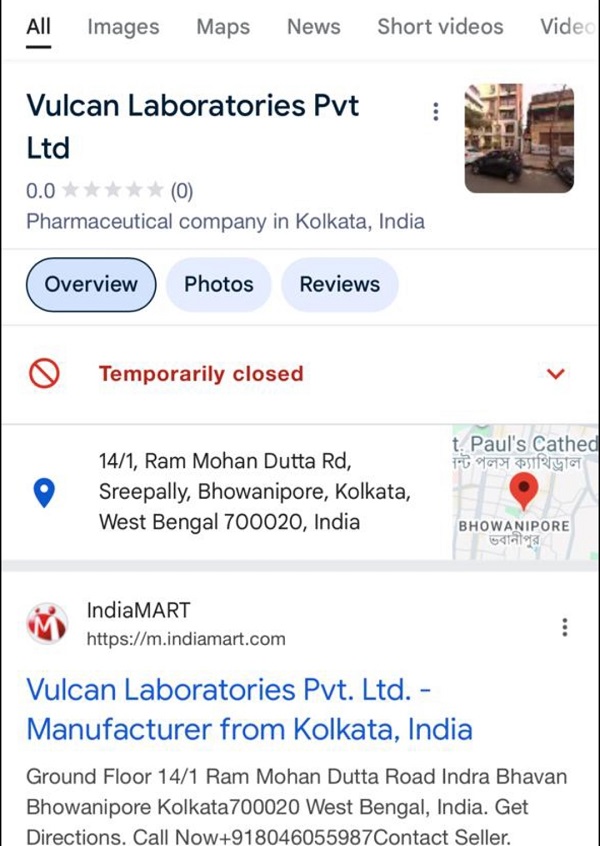
Task: Expand the Temporarily closed details
Action: [557, 374]
